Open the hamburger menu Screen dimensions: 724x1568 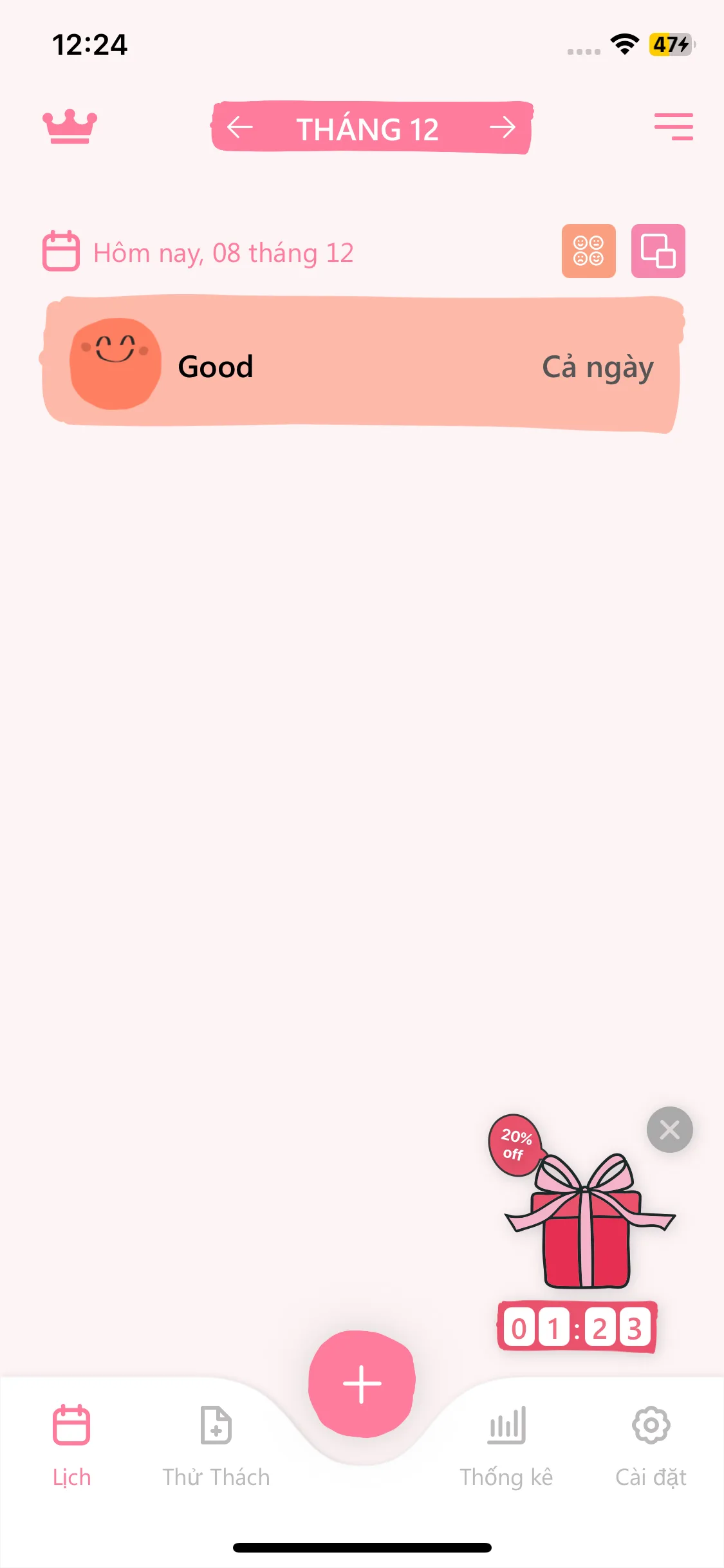tap(673, 126)
